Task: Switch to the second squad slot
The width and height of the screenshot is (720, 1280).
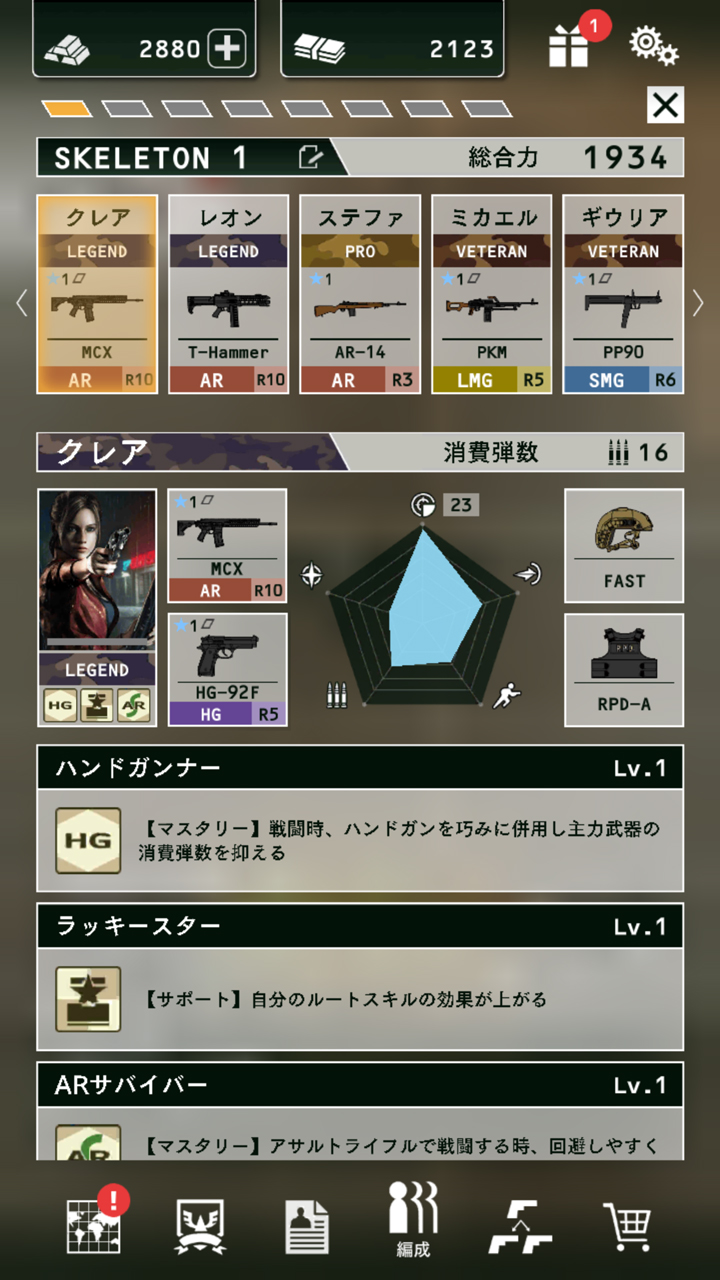Action: (x=126, y=108)
